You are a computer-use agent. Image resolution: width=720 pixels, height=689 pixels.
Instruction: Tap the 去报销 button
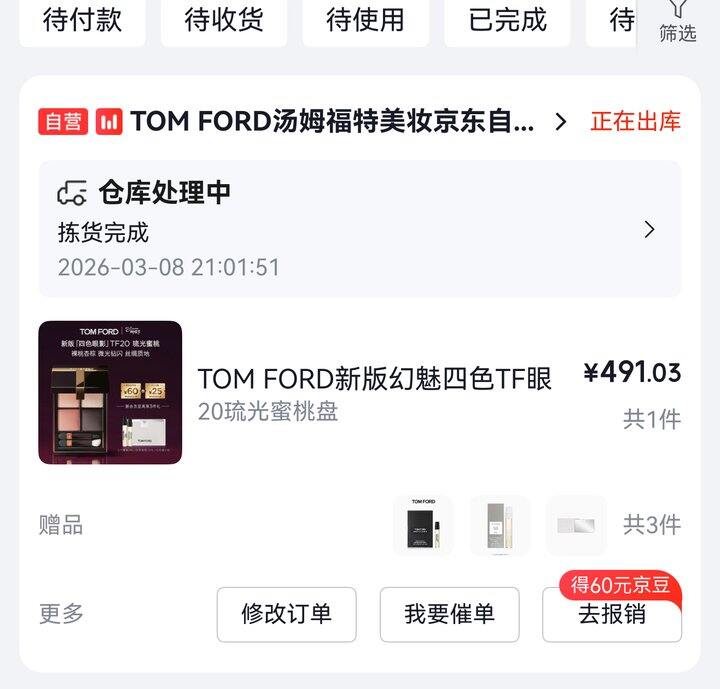[612, 614]
